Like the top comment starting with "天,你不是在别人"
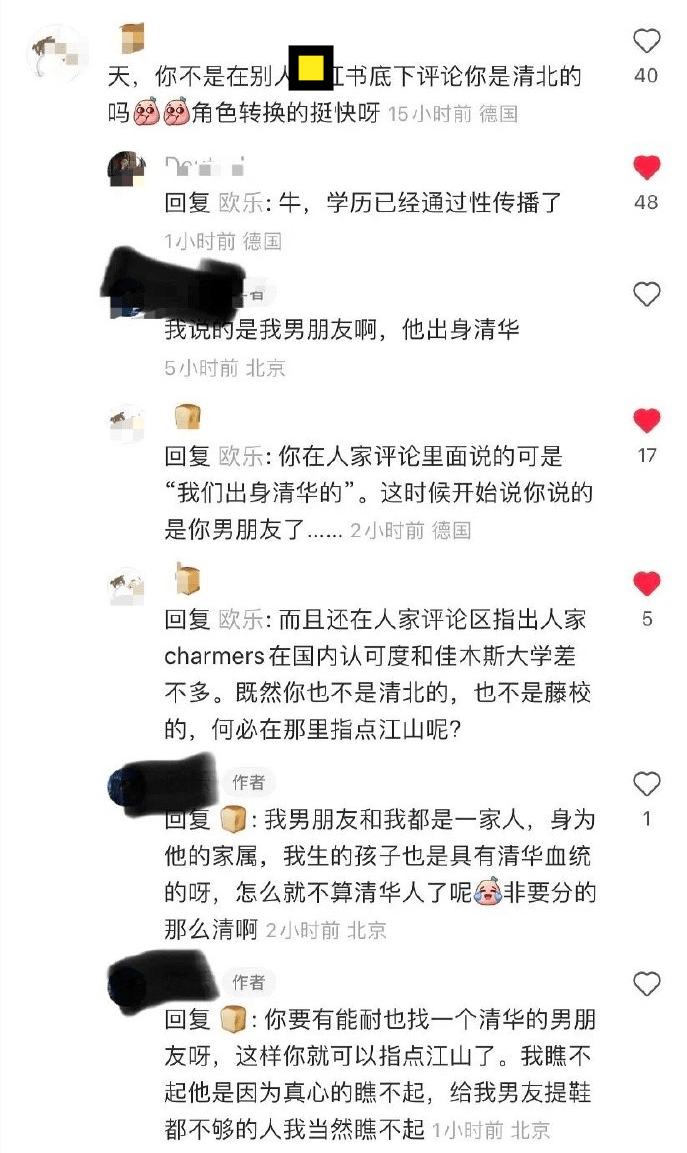The height and width of the screenshot is (1153, 687). [x=647, y=42]
